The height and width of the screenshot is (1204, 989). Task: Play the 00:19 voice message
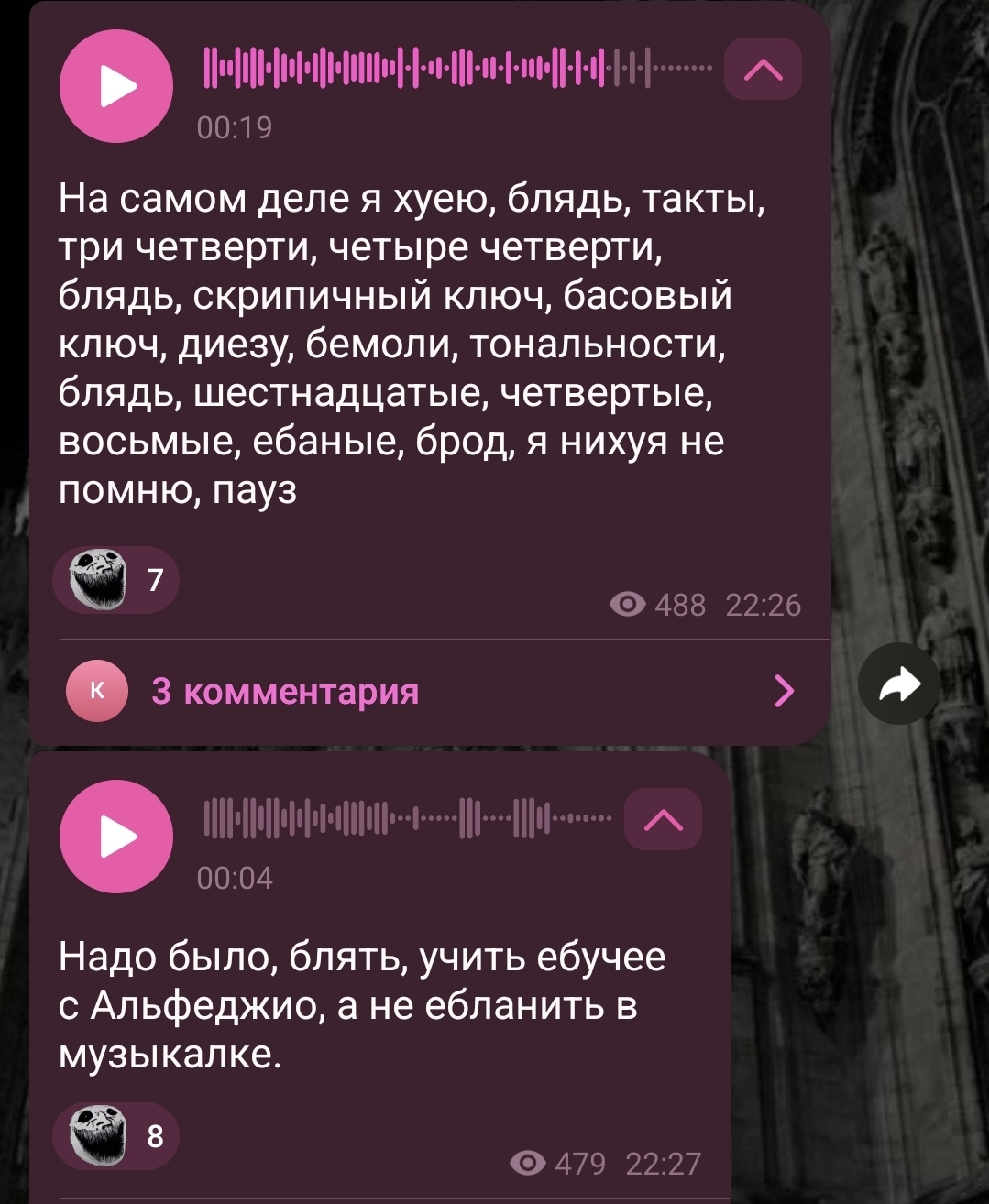(116, 86)
